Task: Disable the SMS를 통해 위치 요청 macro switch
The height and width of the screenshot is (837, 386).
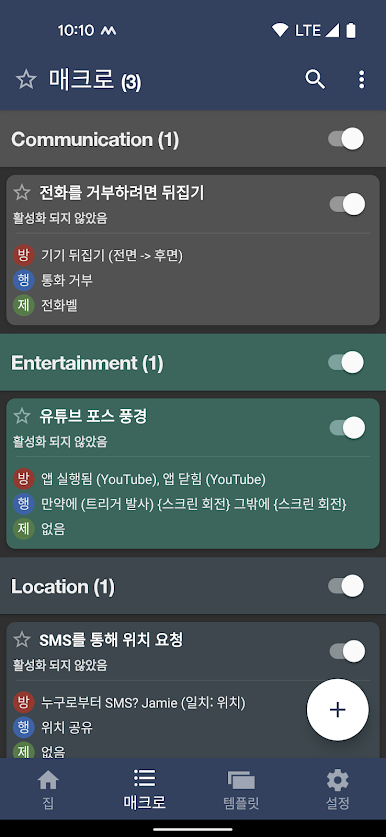Action: click(x=347, y=651)
